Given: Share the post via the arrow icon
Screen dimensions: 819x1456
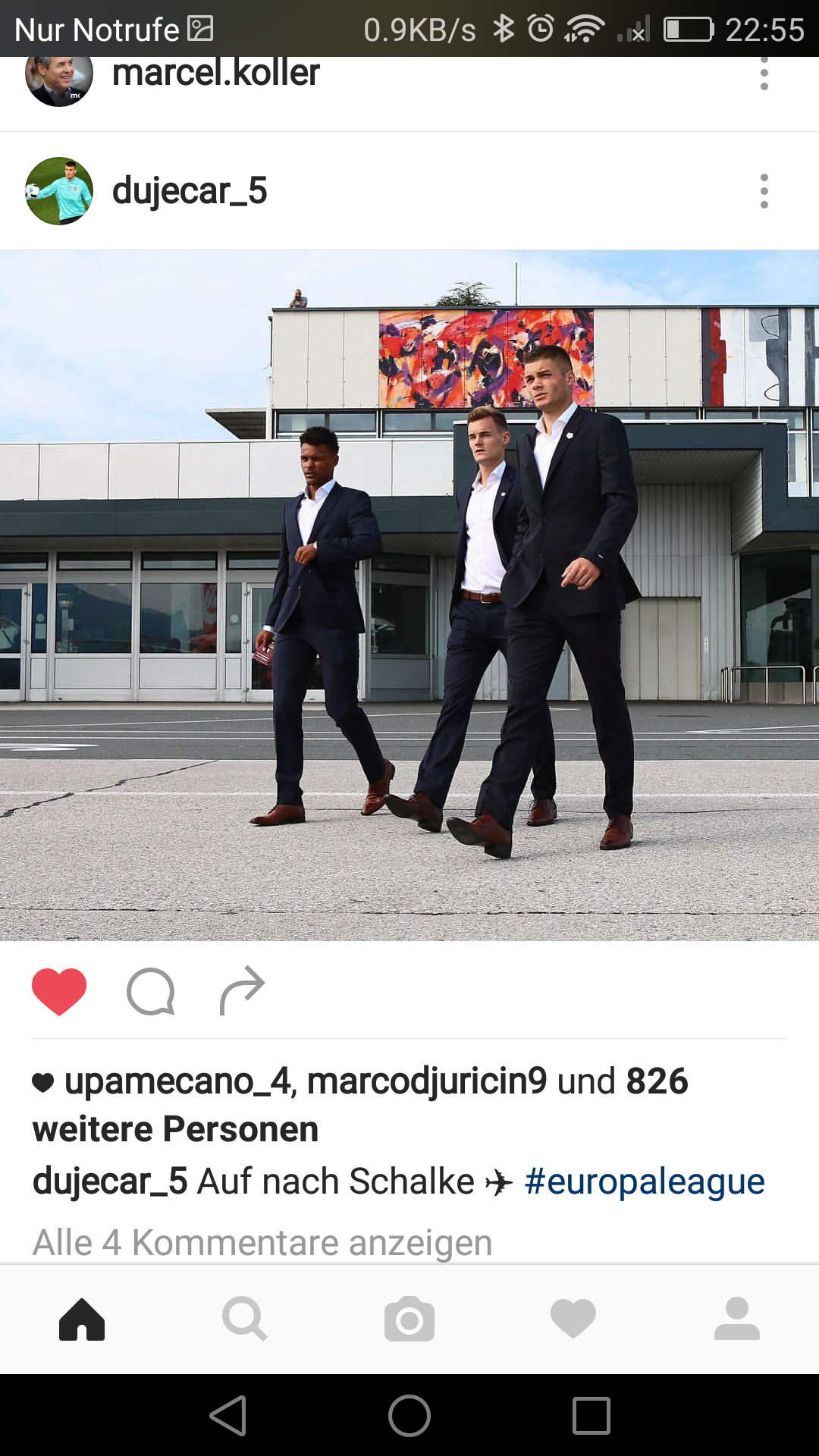Looking at the screenshot, I should (x=242, y=990).
